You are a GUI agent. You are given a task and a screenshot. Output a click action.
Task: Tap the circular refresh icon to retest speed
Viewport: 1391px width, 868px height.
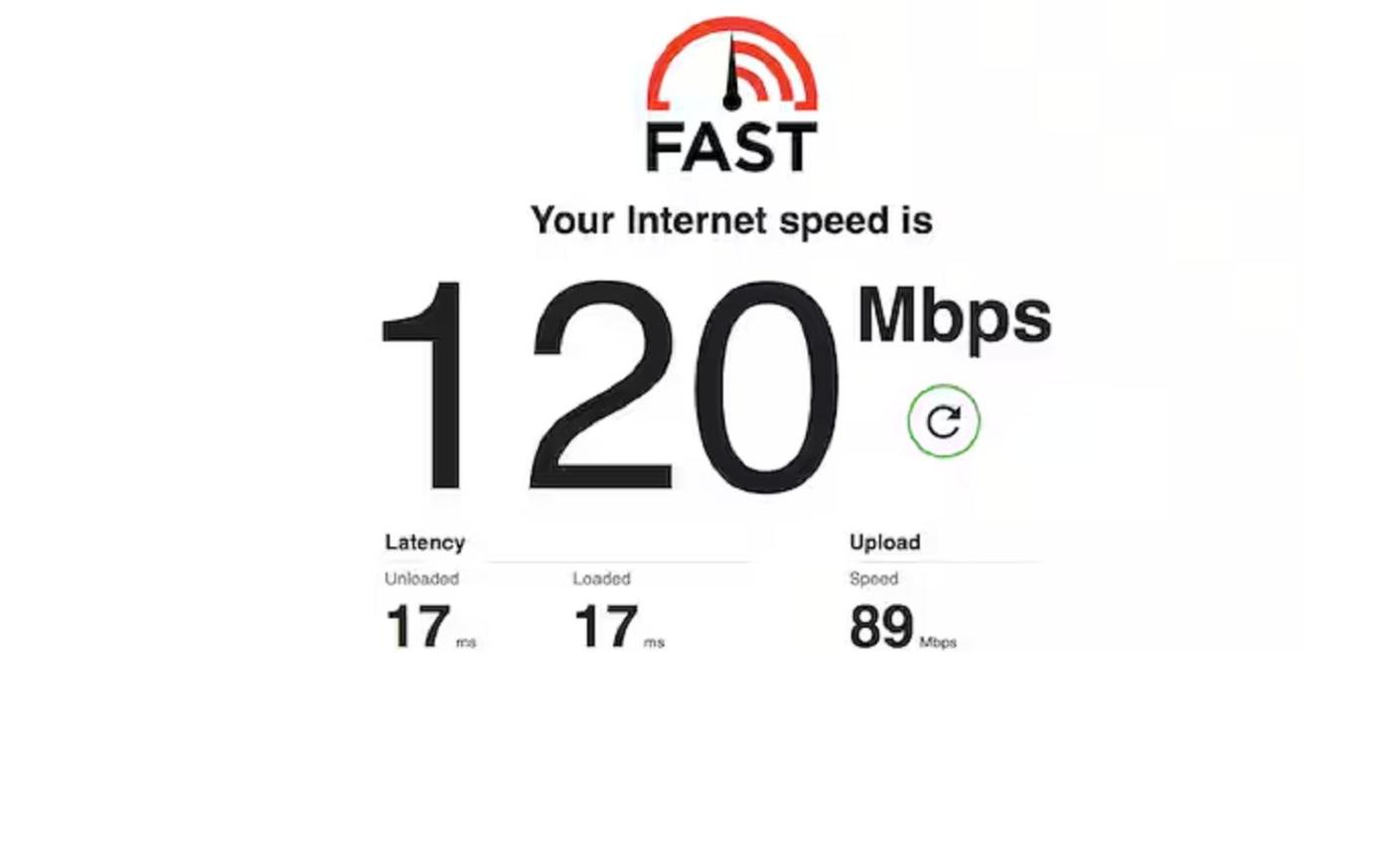point(943,421)
